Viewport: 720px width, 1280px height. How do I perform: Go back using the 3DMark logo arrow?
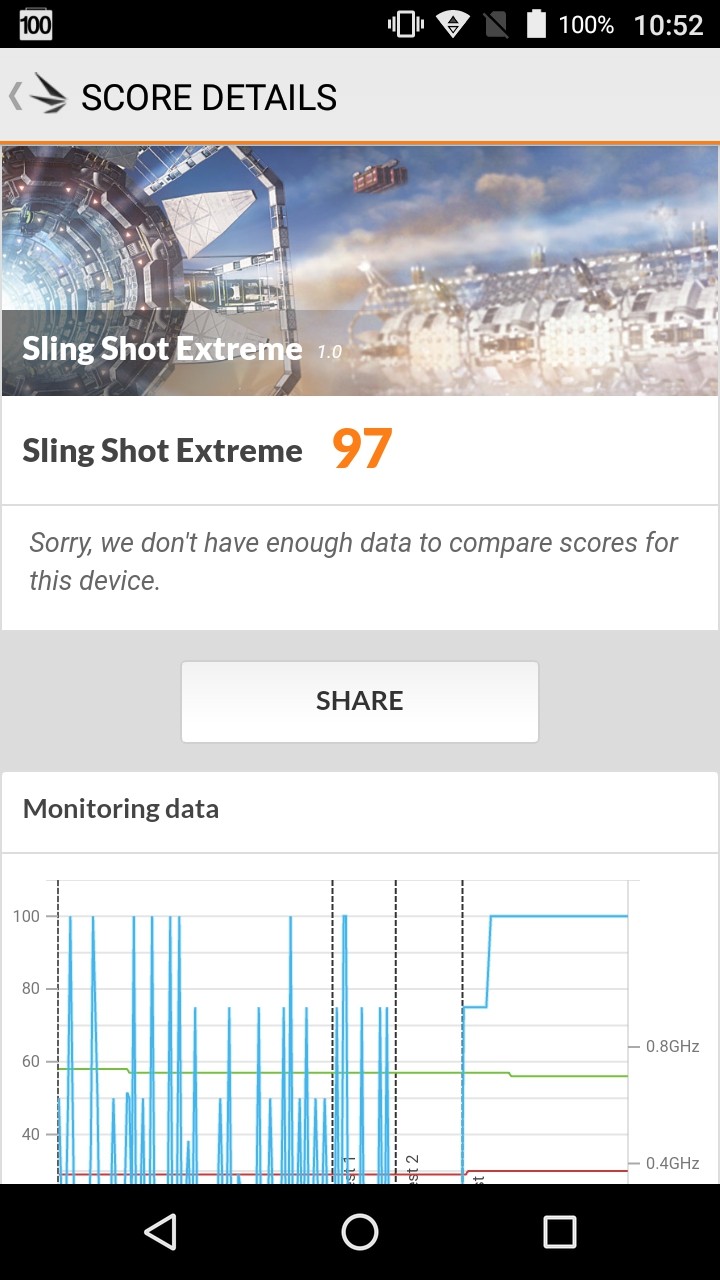(38, 96)
